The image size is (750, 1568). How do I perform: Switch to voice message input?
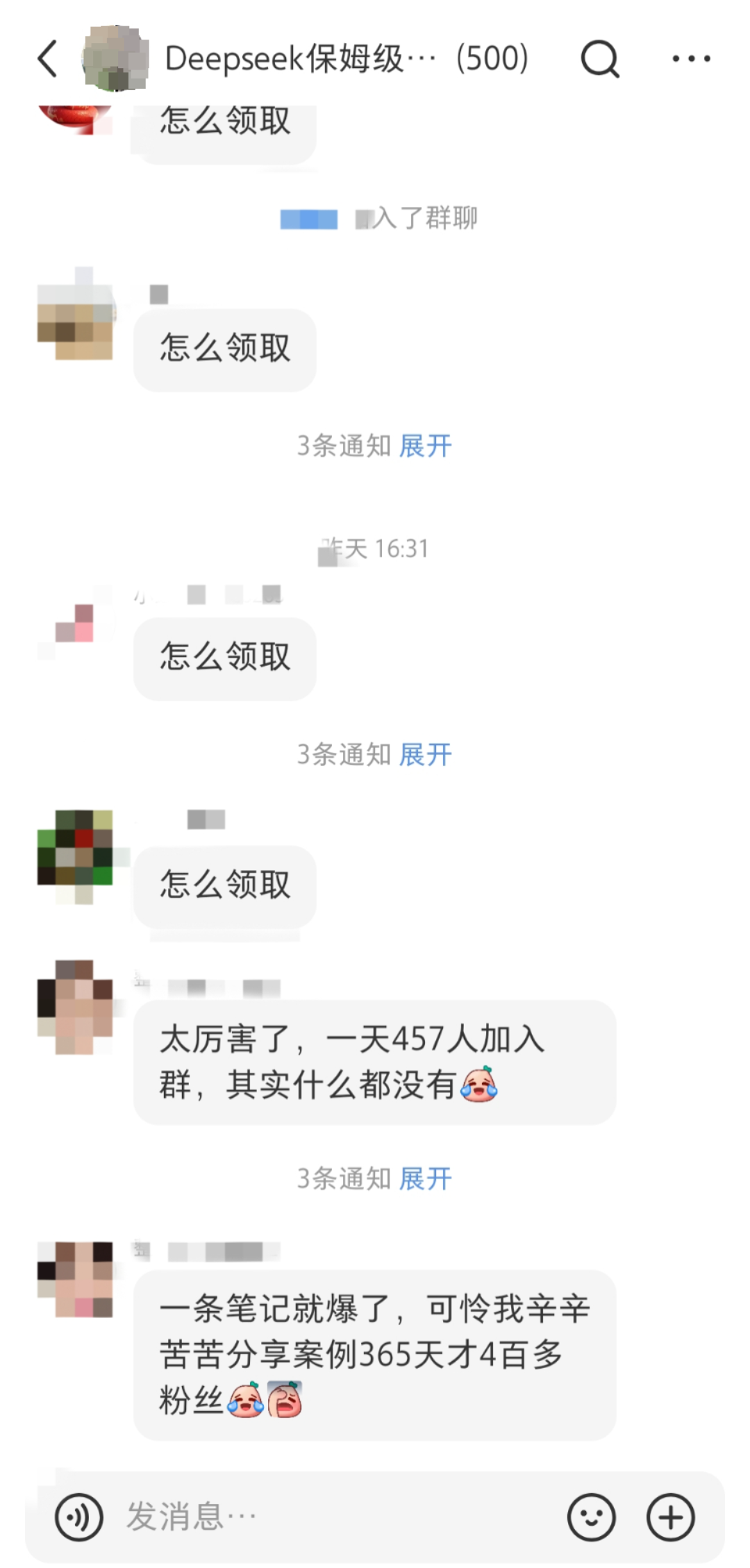79,1517
